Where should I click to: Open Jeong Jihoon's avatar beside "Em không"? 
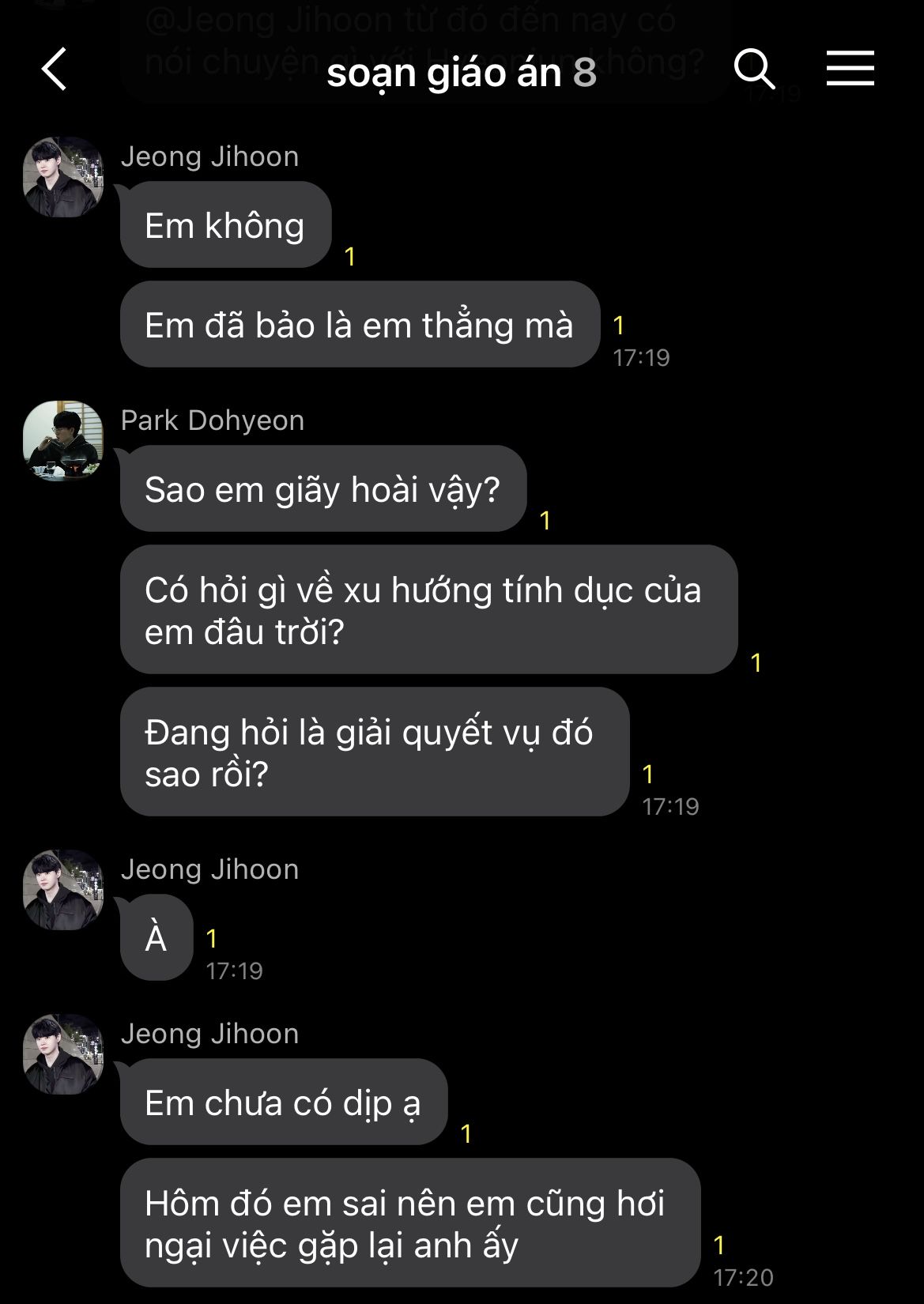coord(63,177)
